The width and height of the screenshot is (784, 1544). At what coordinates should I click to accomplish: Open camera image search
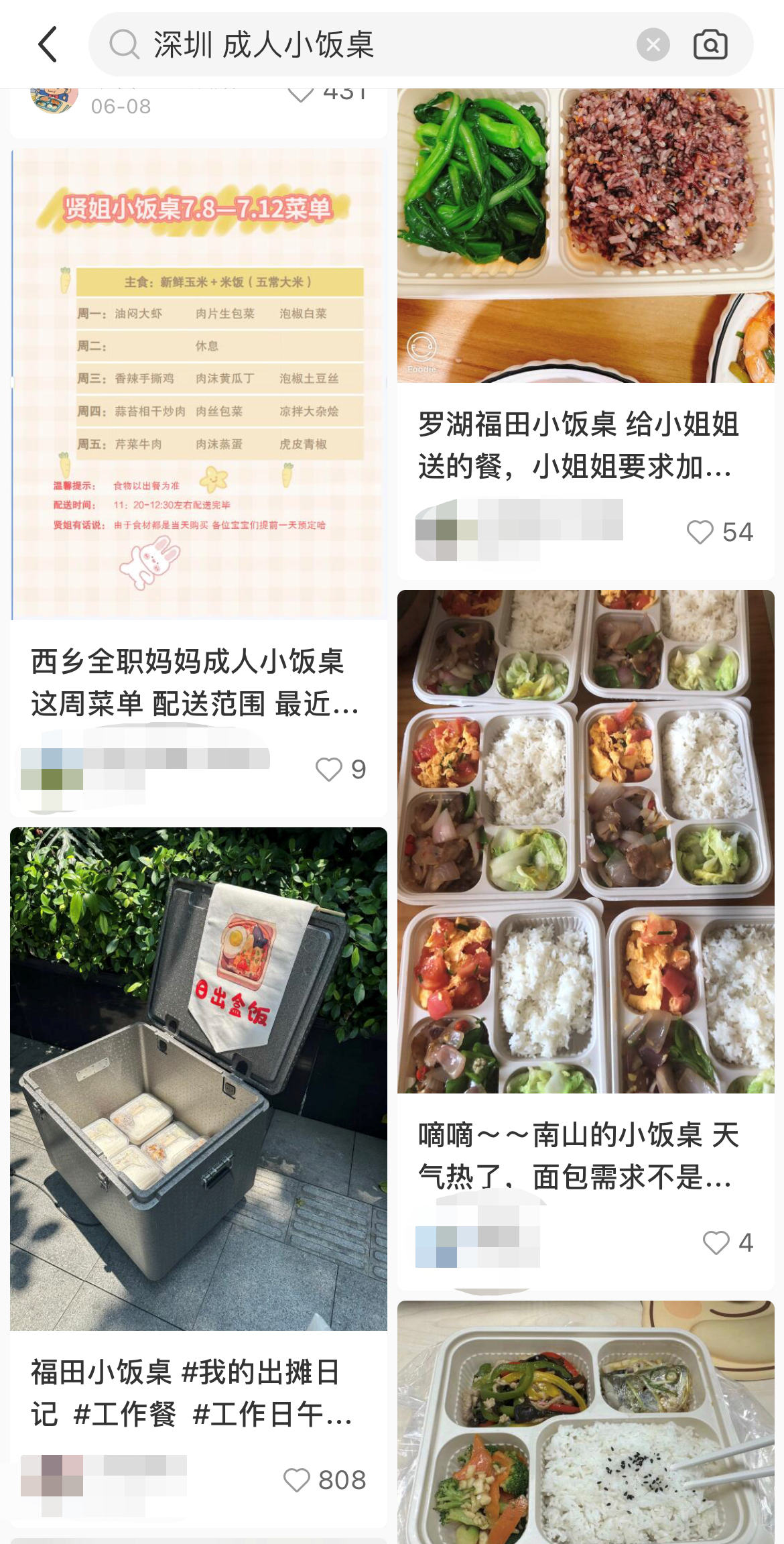point(710,44)
